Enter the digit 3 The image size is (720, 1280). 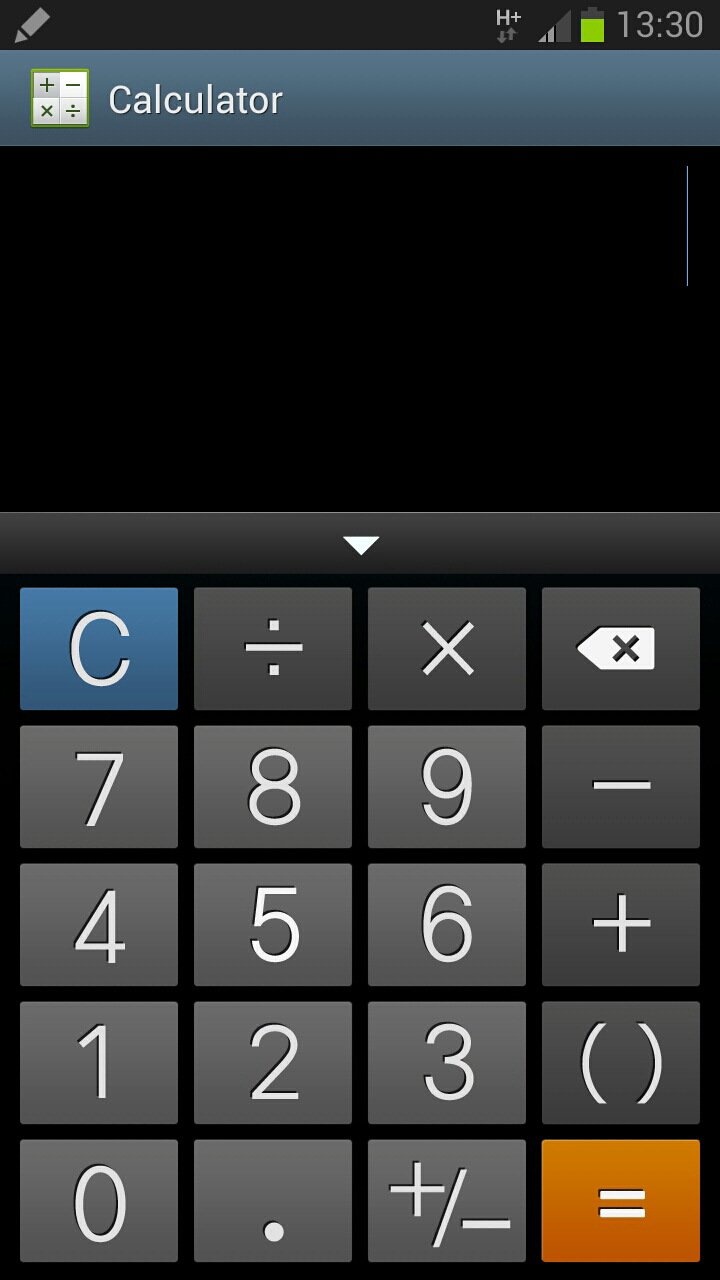coord(447,1063)
